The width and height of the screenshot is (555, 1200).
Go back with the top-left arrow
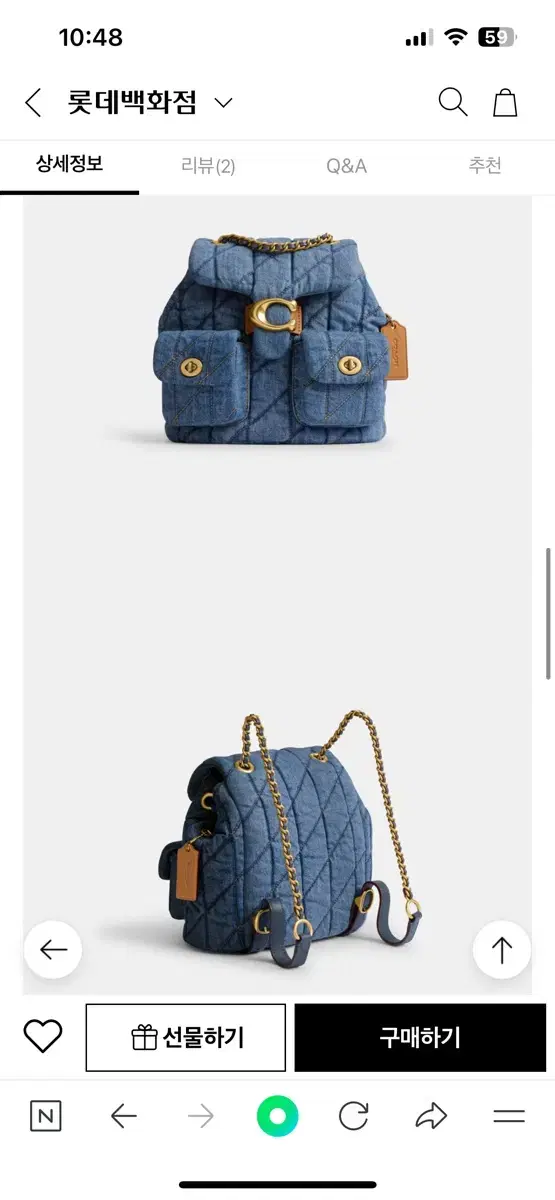point(33,102)
